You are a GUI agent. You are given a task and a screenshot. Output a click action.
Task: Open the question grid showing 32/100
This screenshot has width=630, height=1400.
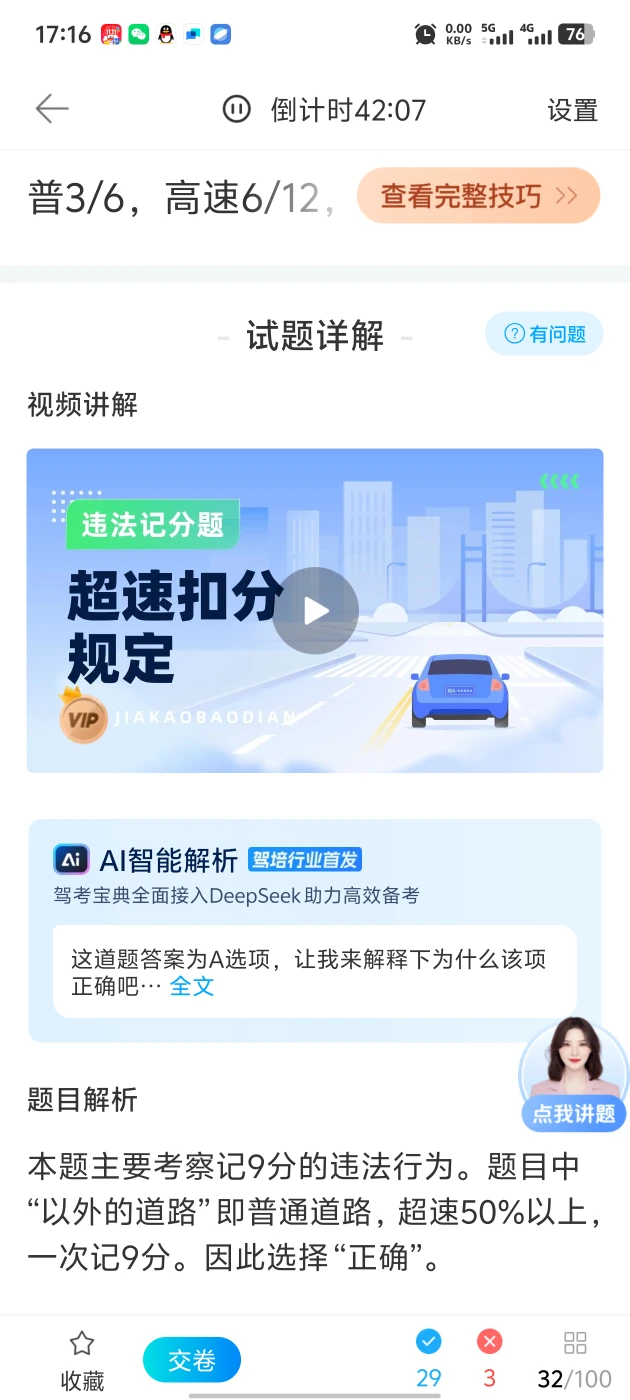574,1361
